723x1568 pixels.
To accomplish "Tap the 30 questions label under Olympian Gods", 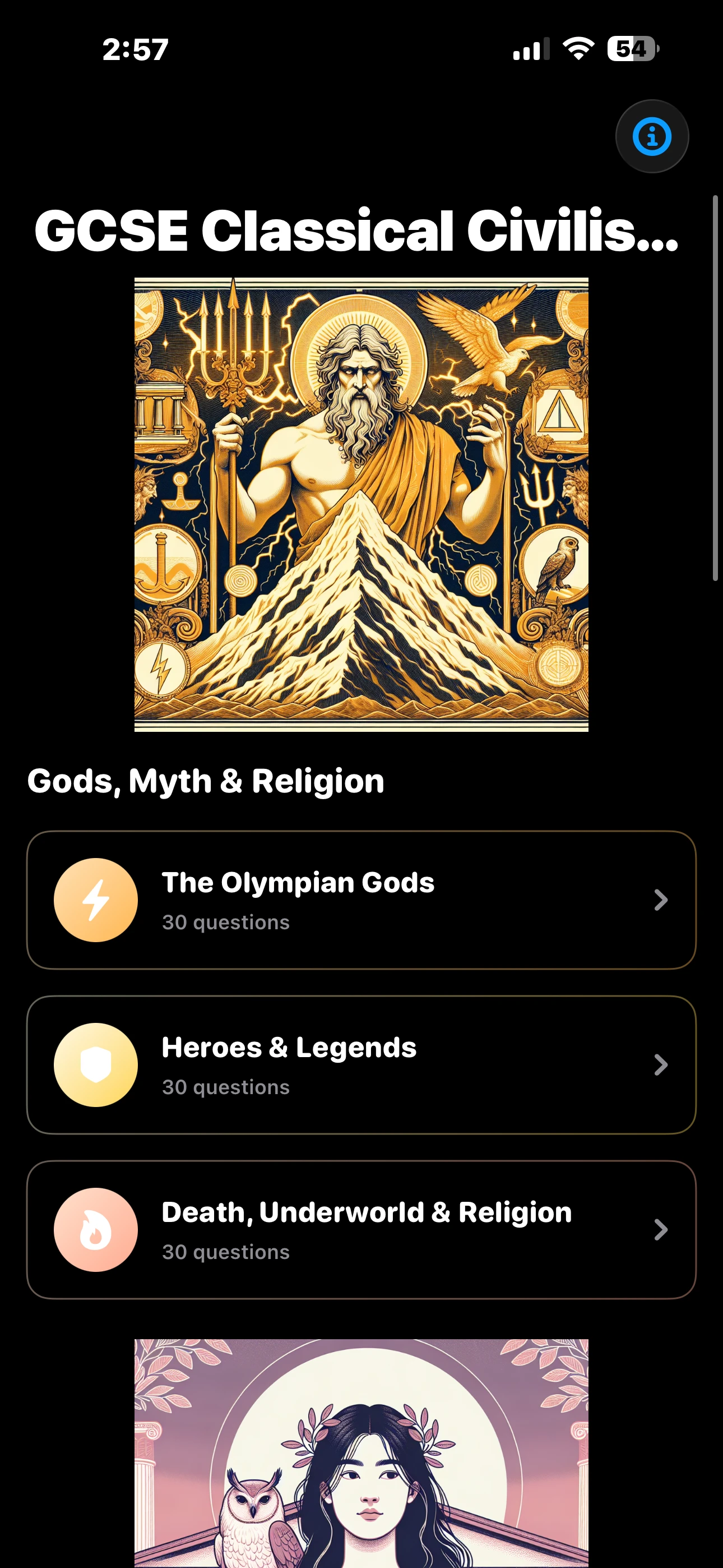I will point(225,921).
